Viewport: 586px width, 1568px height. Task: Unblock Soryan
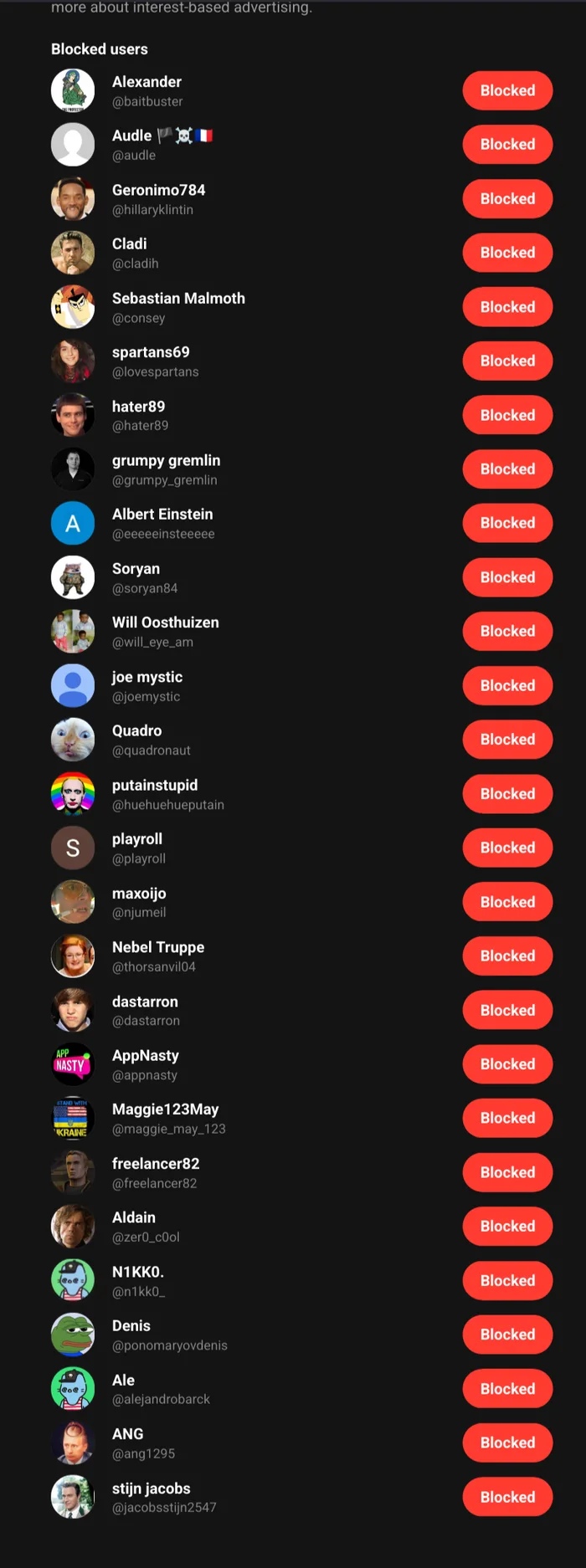click(x=507, y=577)
